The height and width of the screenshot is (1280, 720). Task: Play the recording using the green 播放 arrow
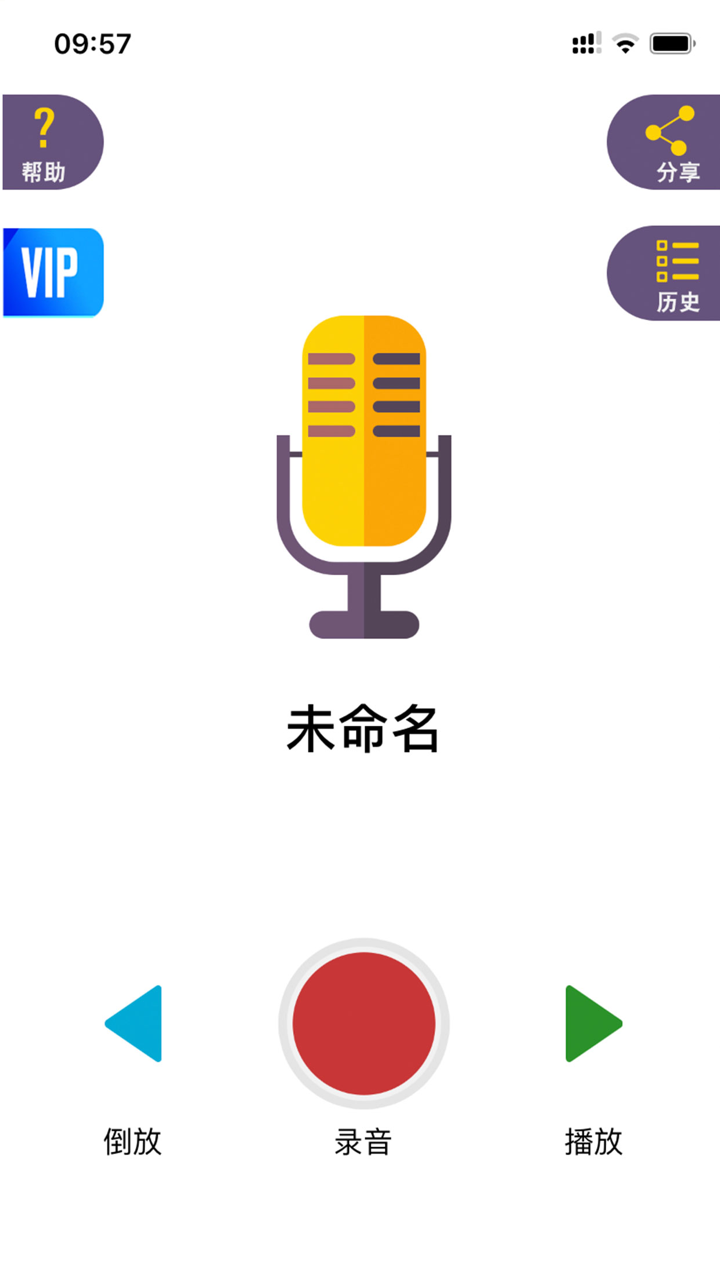(592, 1024)
